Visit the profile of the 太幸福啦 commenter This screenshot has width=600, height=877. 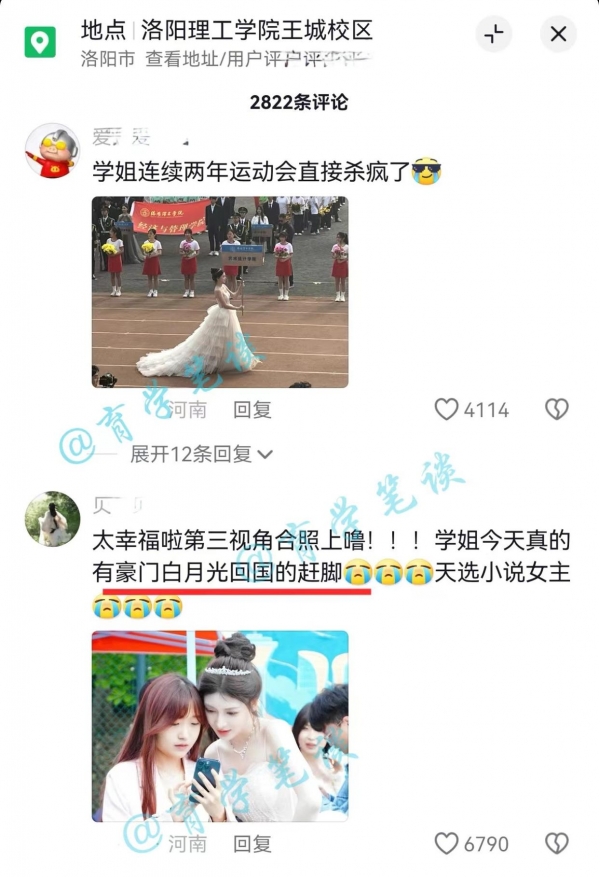coord(51,519)
